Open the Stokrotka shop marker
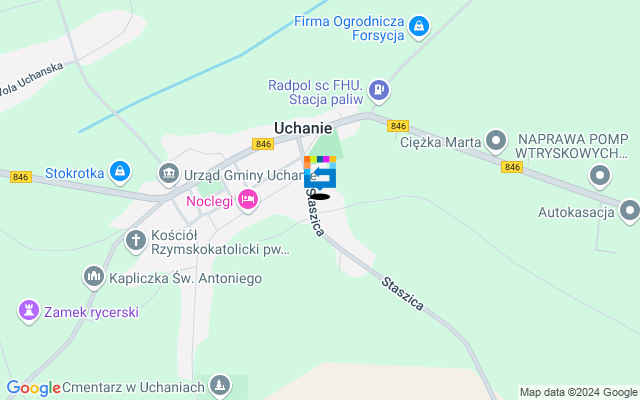The width and height of the screenshot is (640, 400). (x=120, y=172)
